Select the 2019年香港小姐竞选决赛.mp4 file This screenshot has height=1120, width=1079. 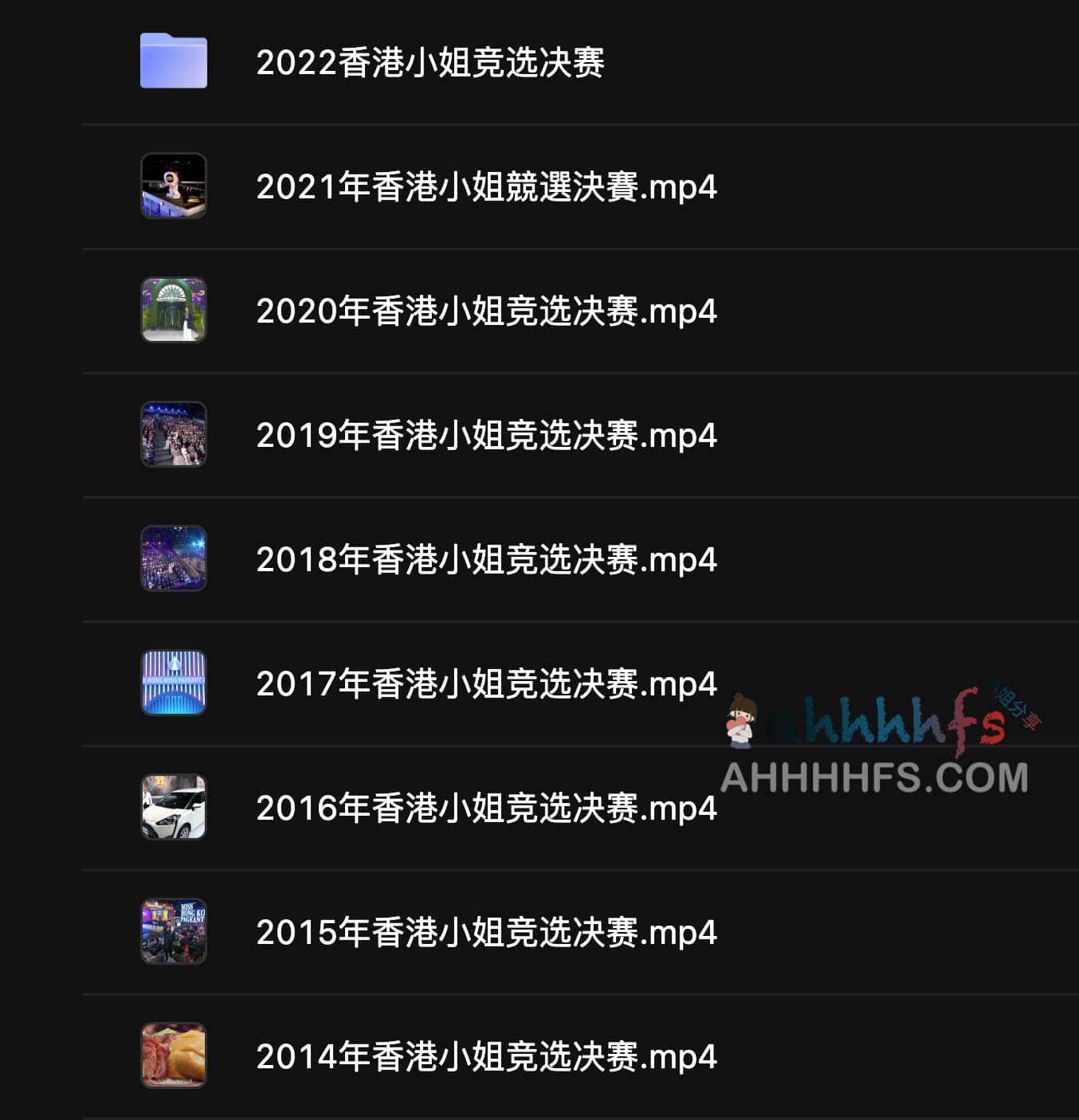pos(486,435)
